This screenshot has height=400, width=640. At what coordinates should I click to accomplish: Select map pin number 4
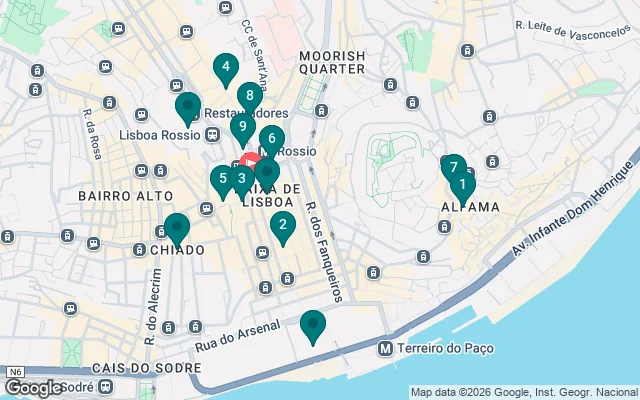(x=226, y=69)
